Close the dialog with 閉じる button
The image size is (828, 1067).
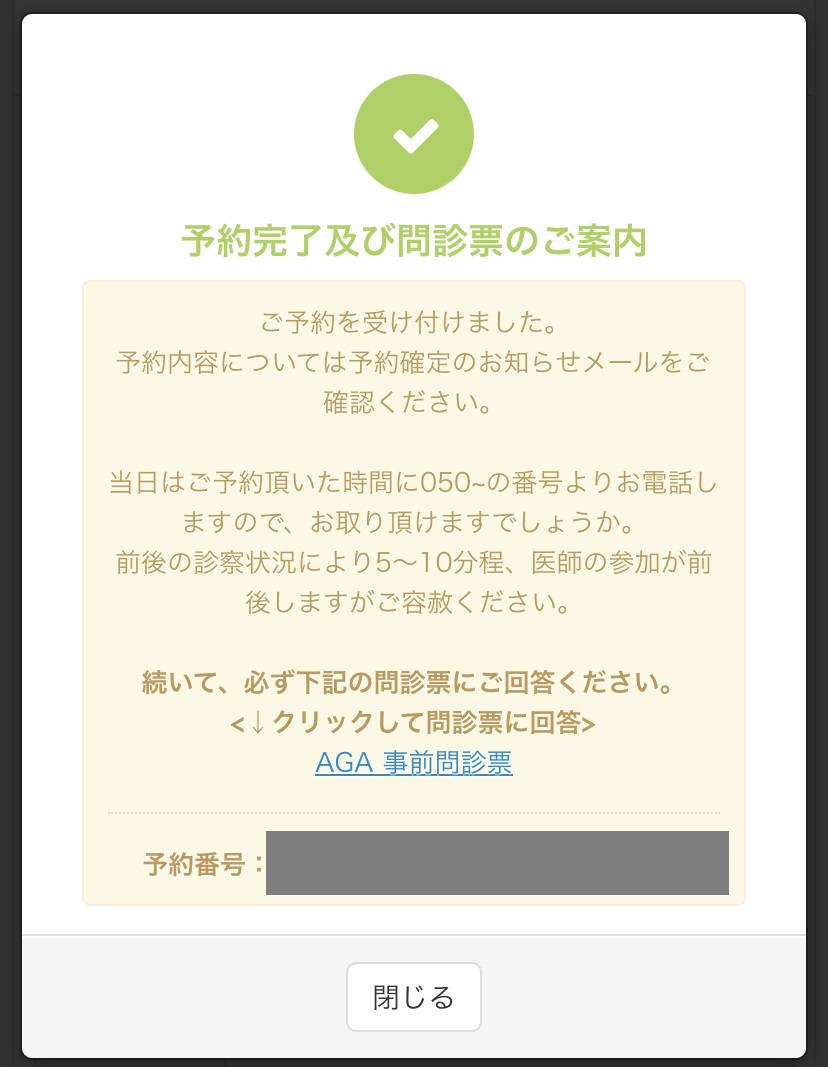(x=413, y=997)
